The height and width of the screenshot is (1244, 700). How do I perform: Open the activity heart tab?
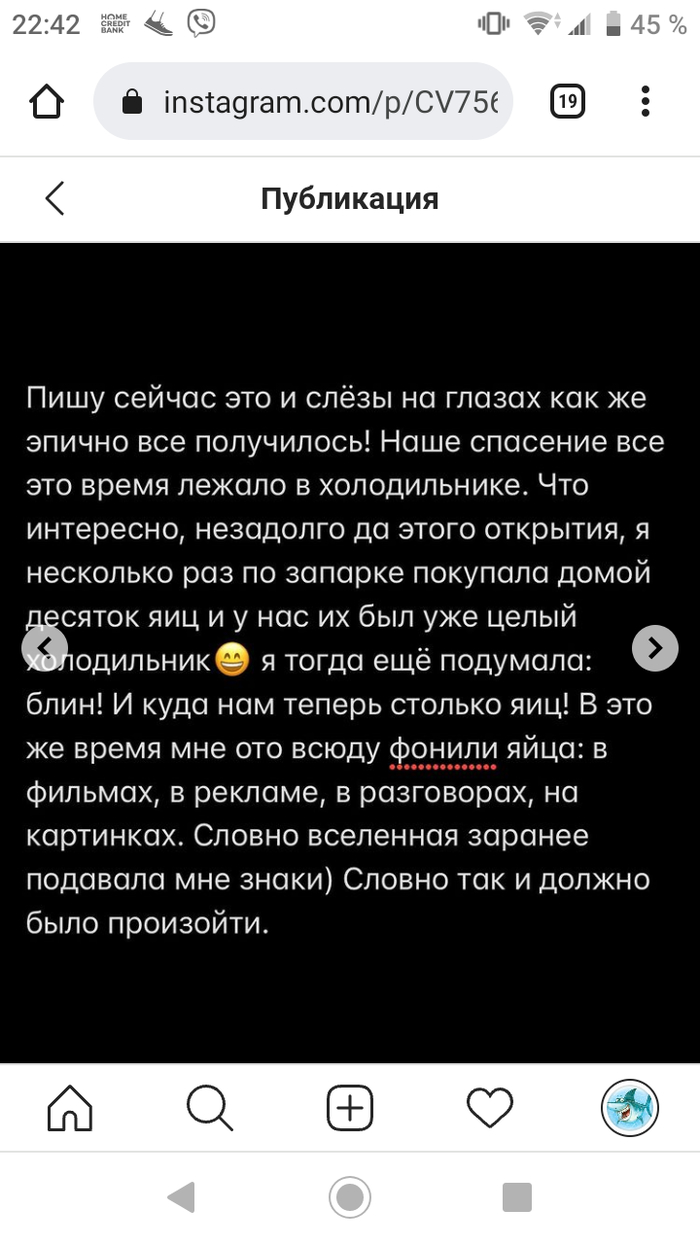(490, 1108)
